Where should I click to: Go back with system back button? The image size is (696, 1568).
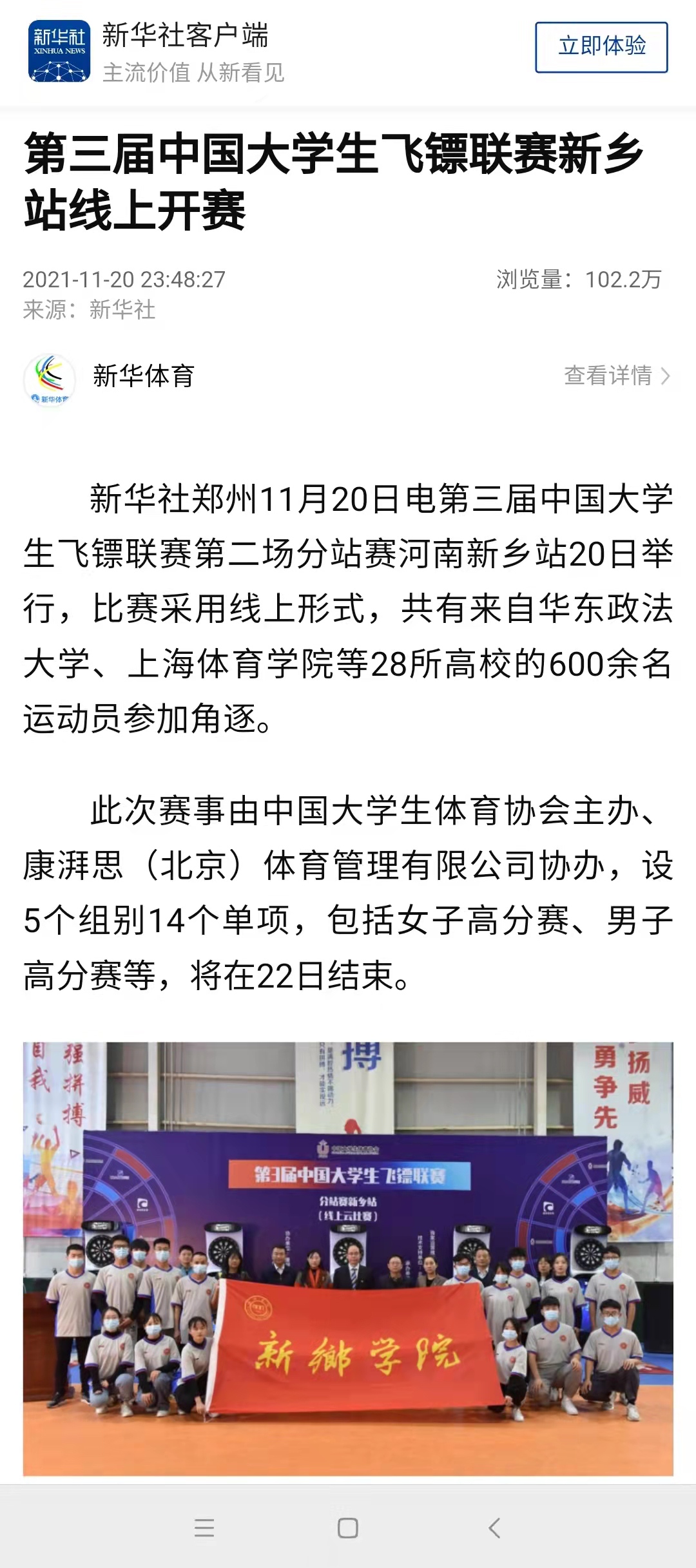click(494, 1527)
